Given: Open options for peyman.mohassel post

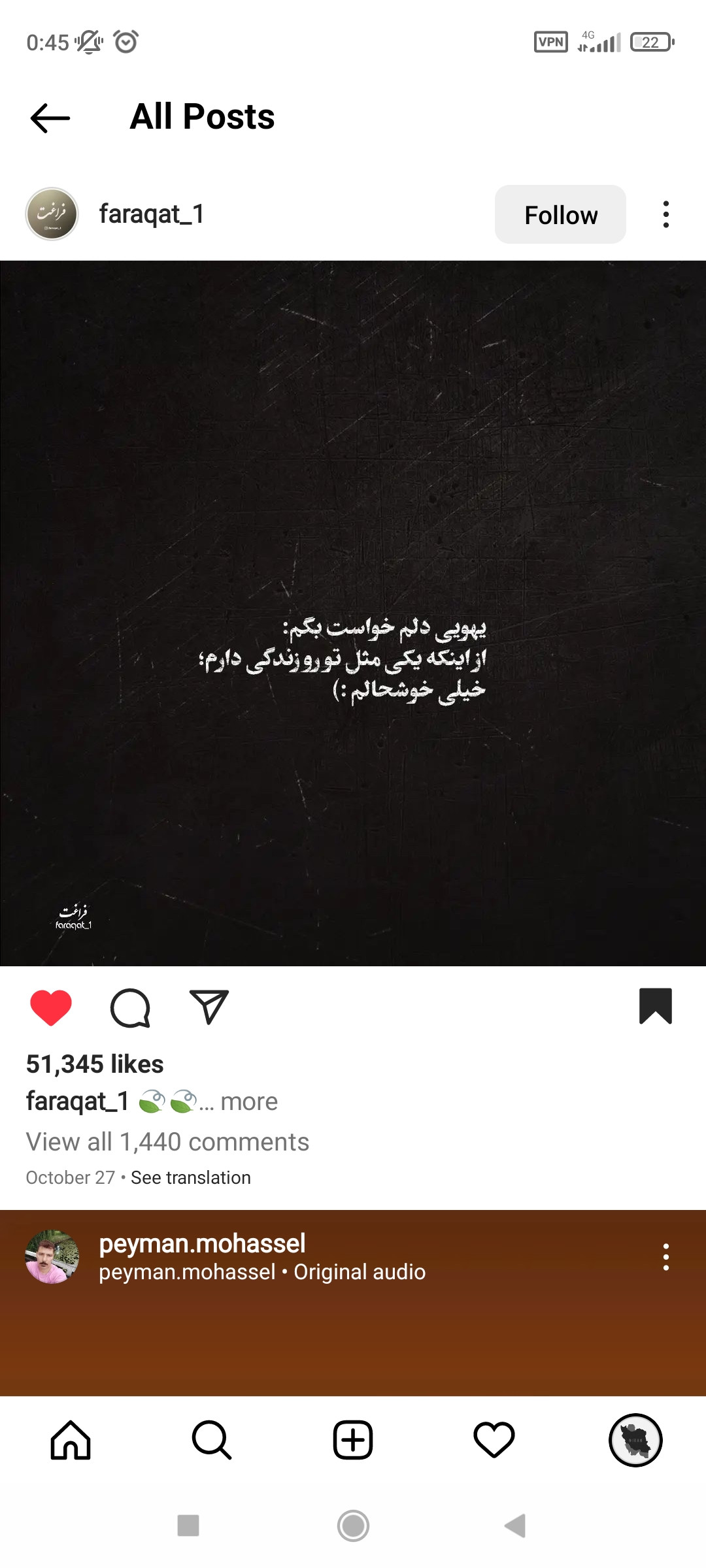Looking at the screenshot, I should click(665, 1257).
